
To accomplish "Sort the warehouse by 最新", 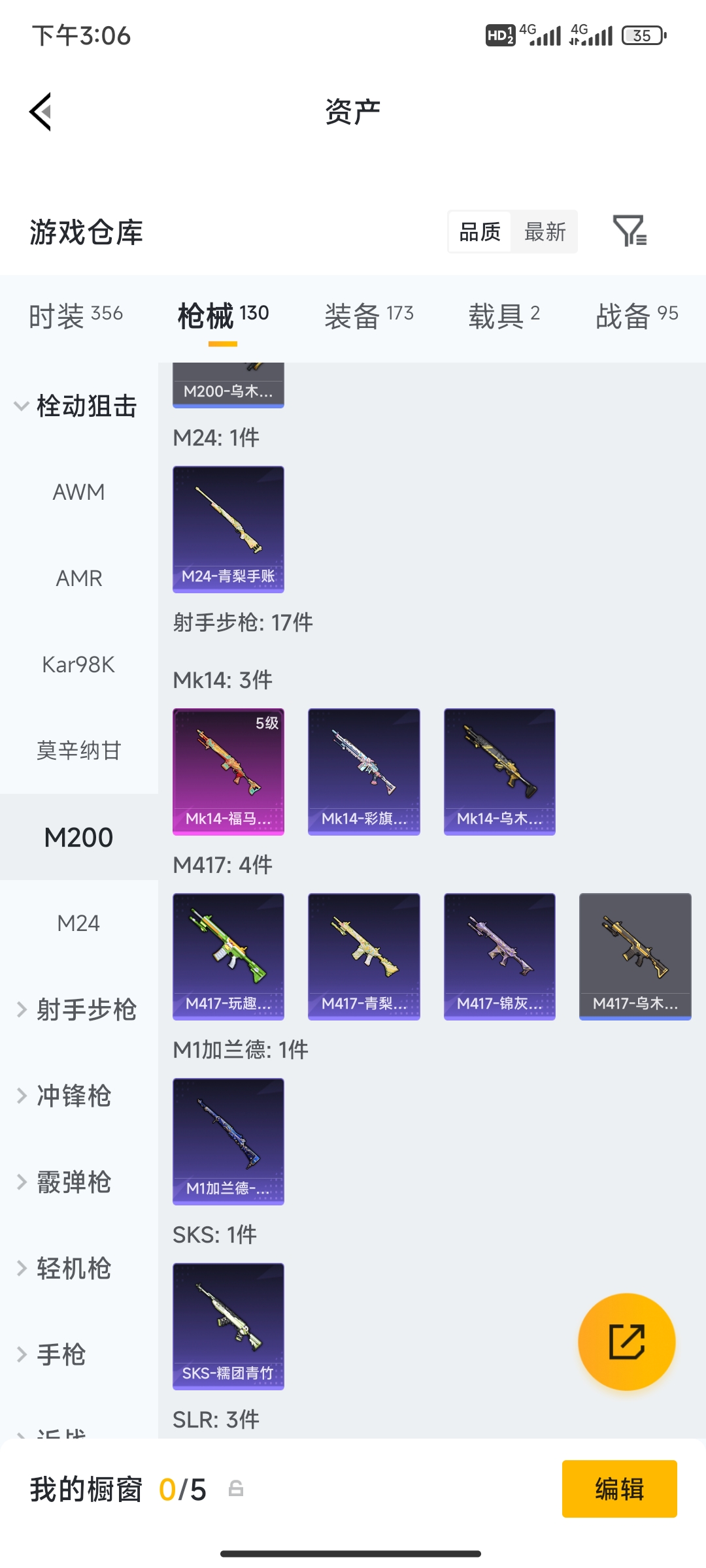I will 545,231.
